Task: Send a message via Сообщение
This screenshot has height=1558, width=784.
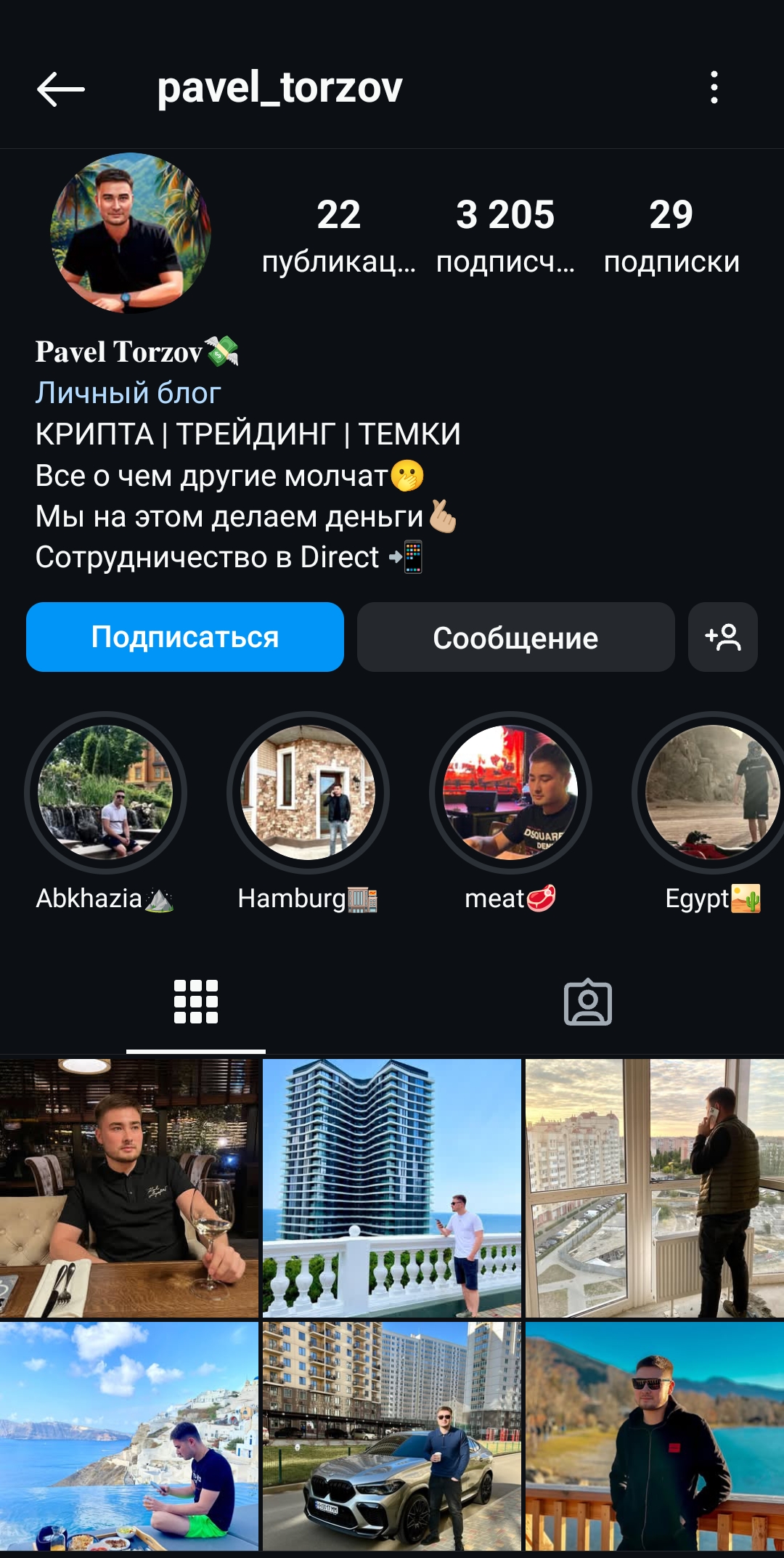Action: coord(515,637)
